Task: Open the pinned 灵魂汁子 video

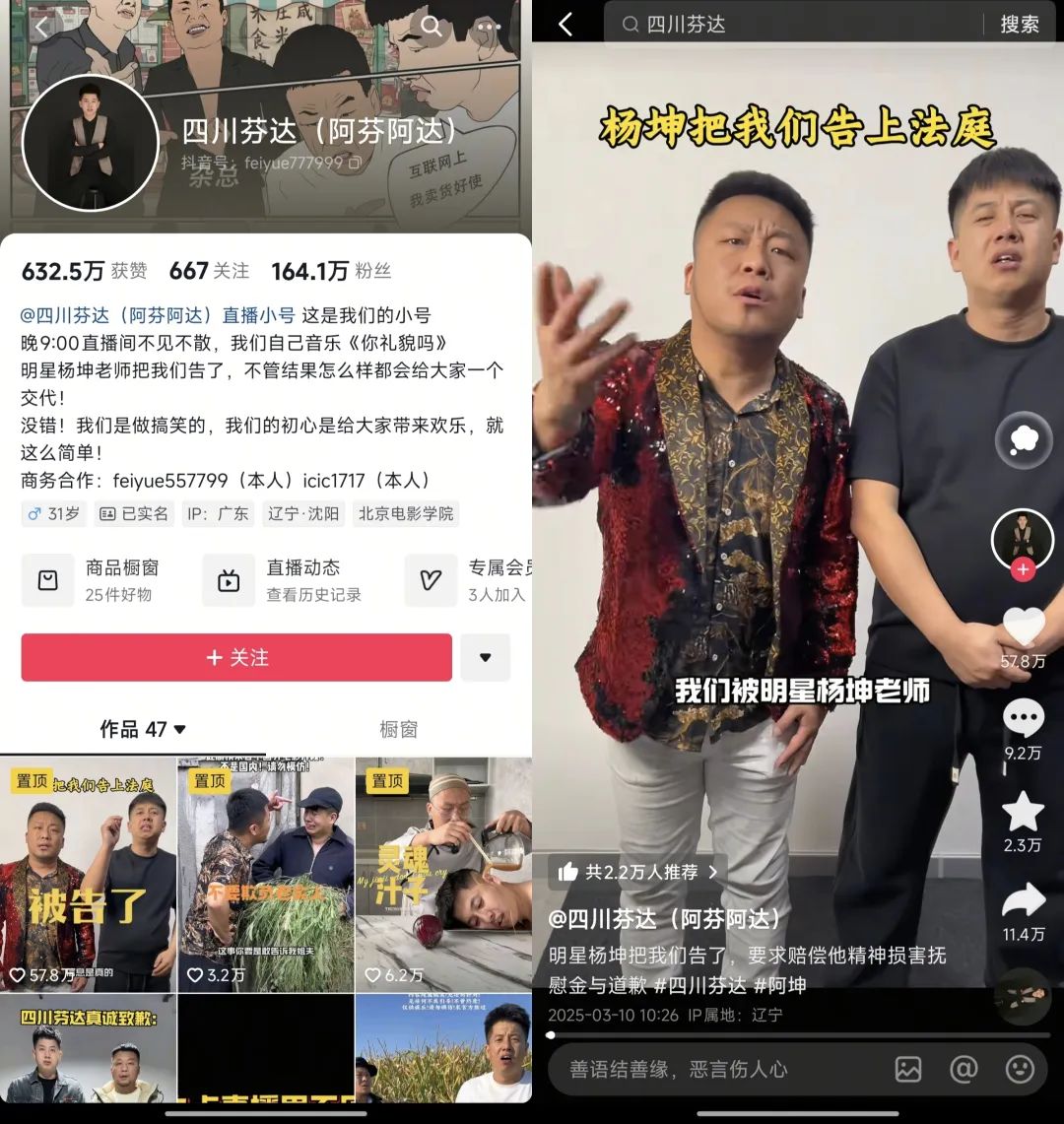Action: coord(443,875)
